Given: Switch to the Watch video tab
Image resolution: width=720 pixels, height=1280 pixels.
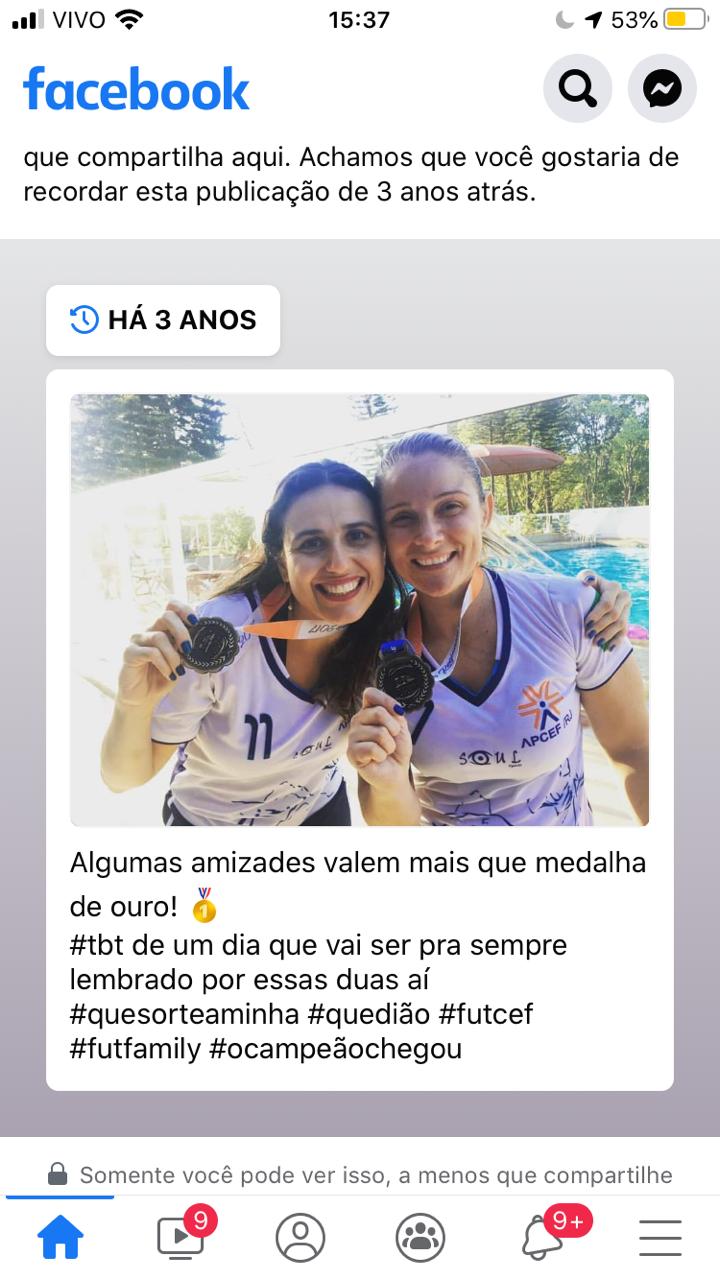Looking at the screenshot, I should click(181, 1236).
